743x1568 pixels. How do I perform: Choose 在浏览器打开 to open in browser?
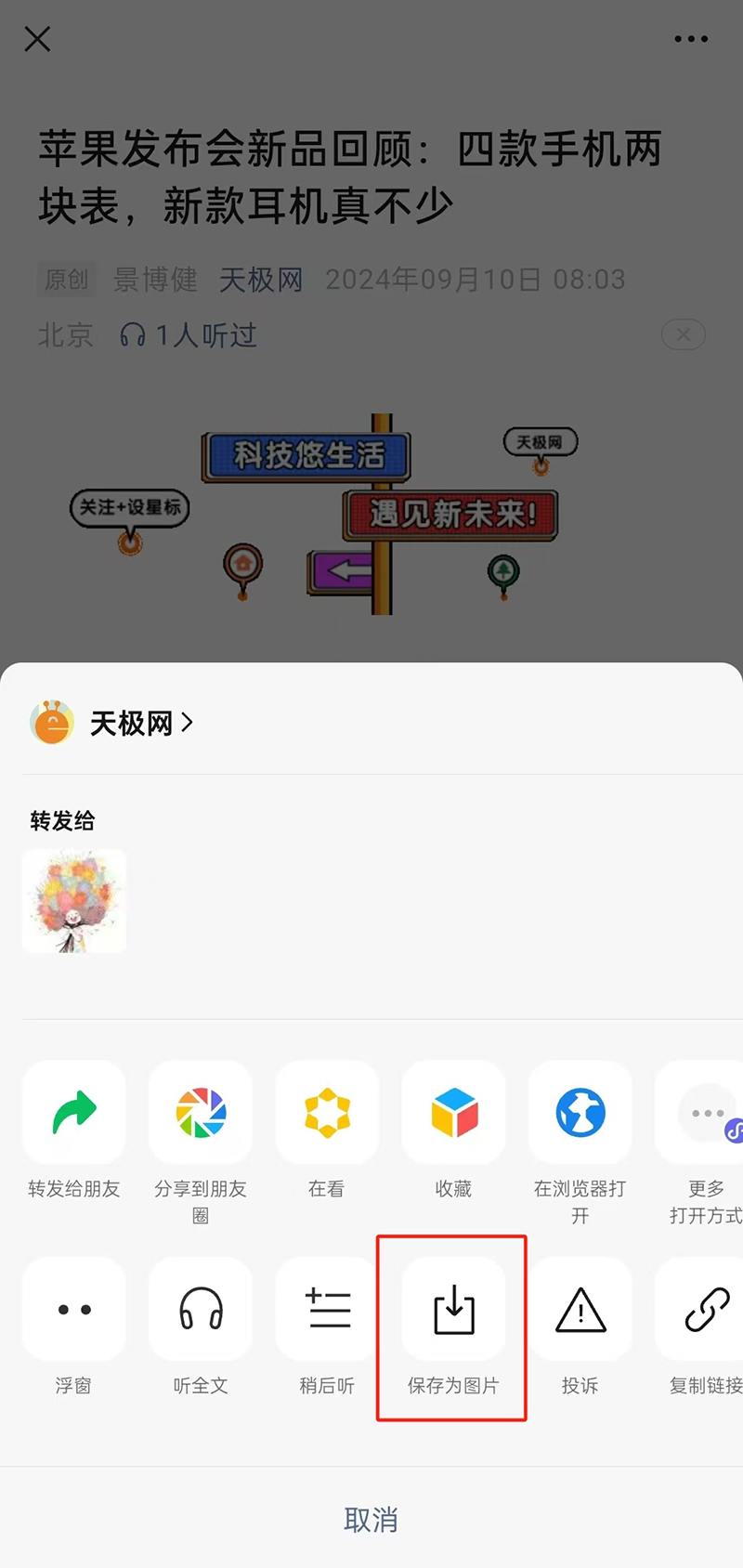pos(580,1113)
